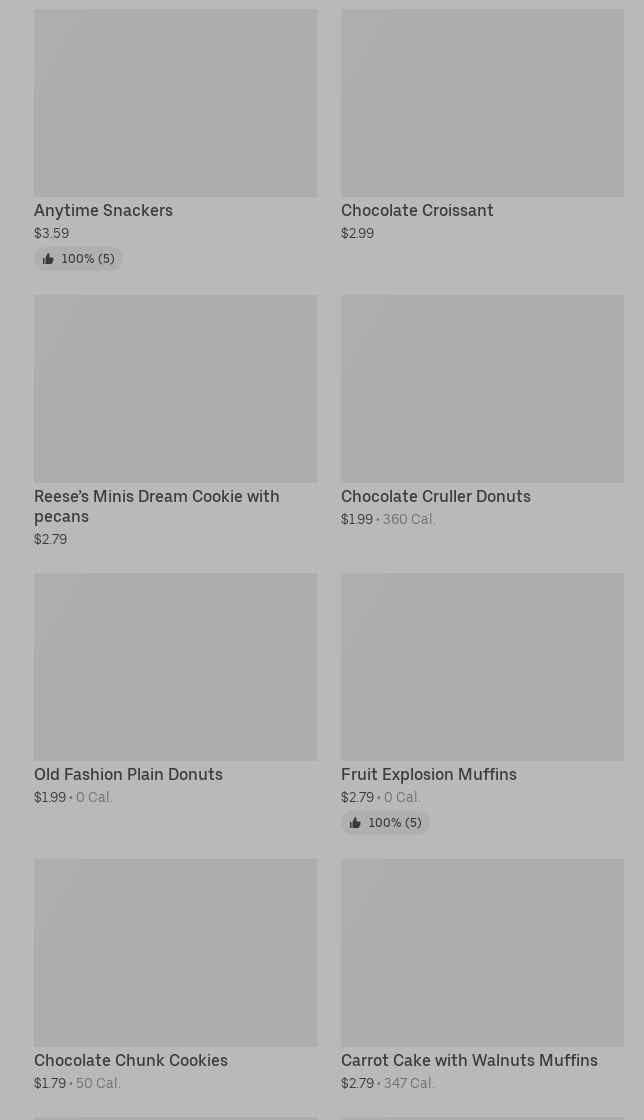Open the Anytime Snackers item

tap(176, 139)
